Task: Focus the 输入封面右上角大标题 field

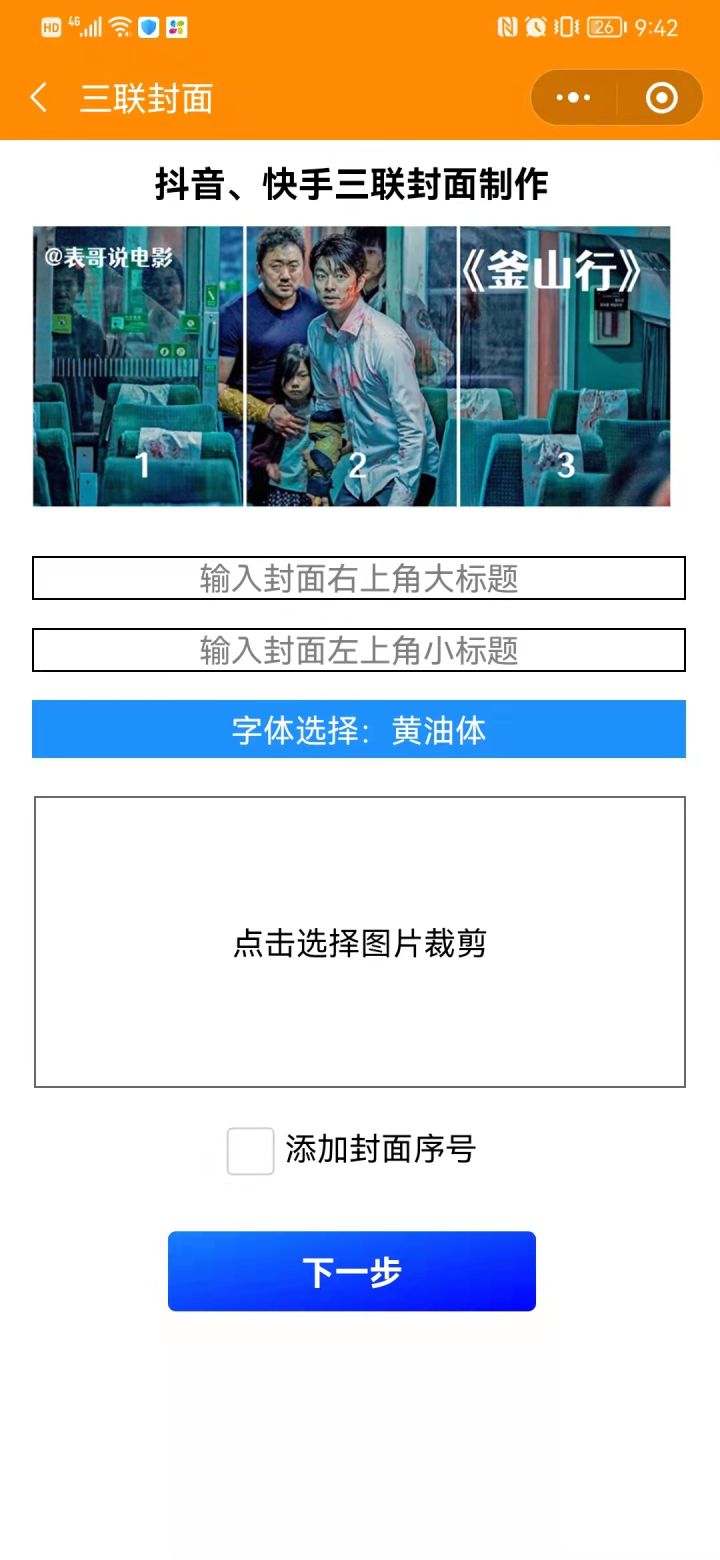Action: [359, 578]
